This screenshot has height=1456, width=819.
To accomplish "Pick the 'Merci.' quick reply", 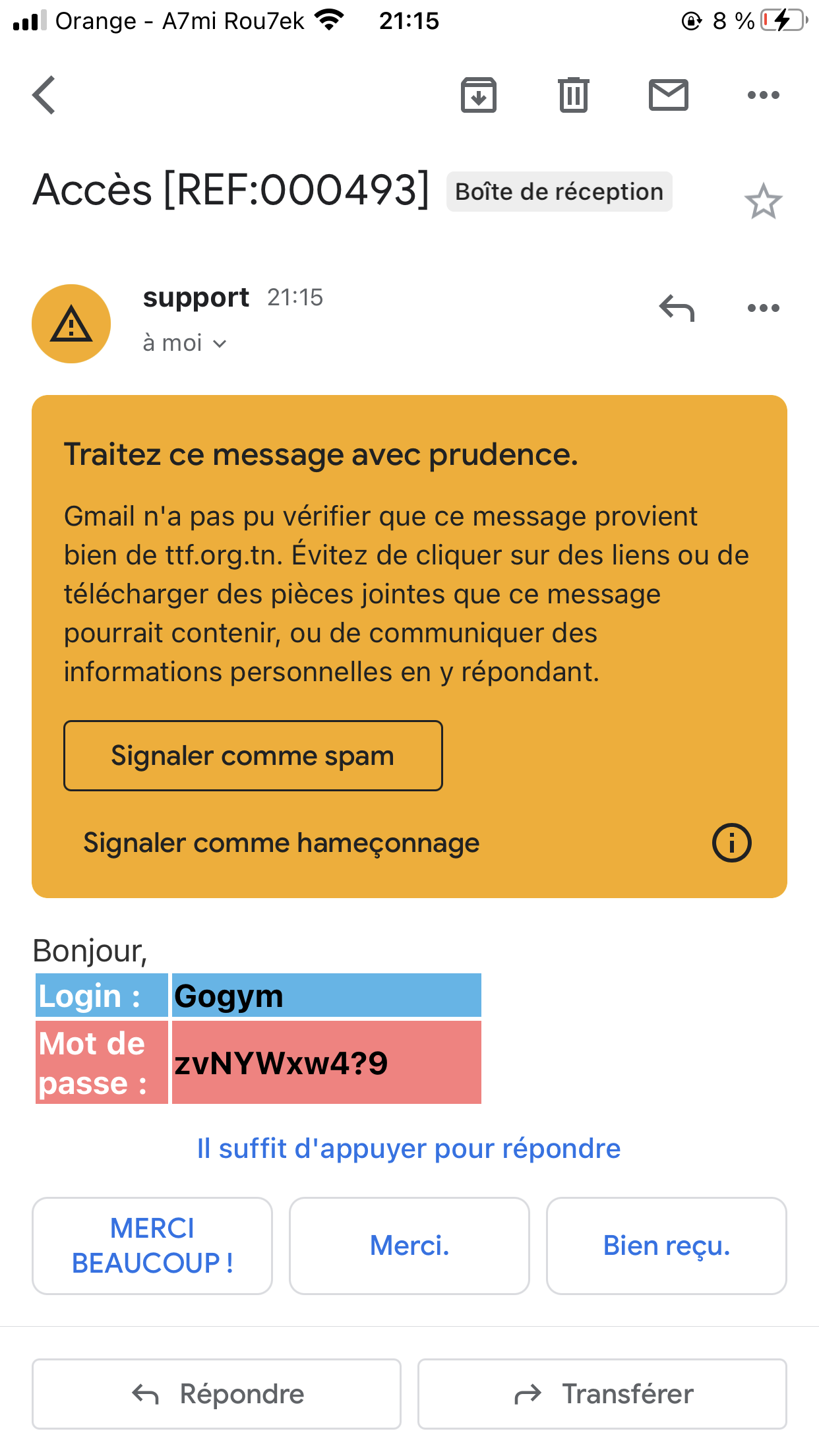I will click(409, 1246).
